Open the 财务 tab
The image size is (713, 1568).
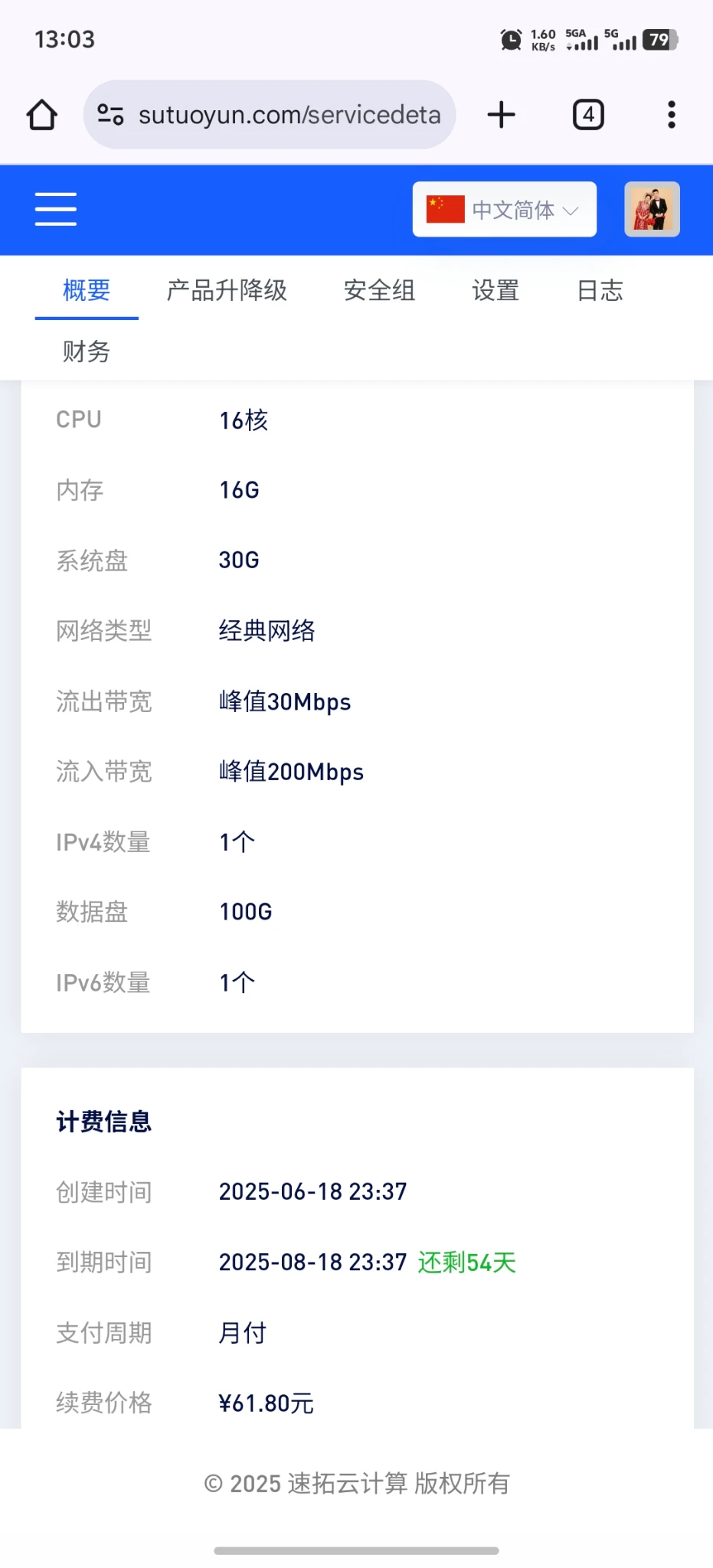[x=87, y=351]
